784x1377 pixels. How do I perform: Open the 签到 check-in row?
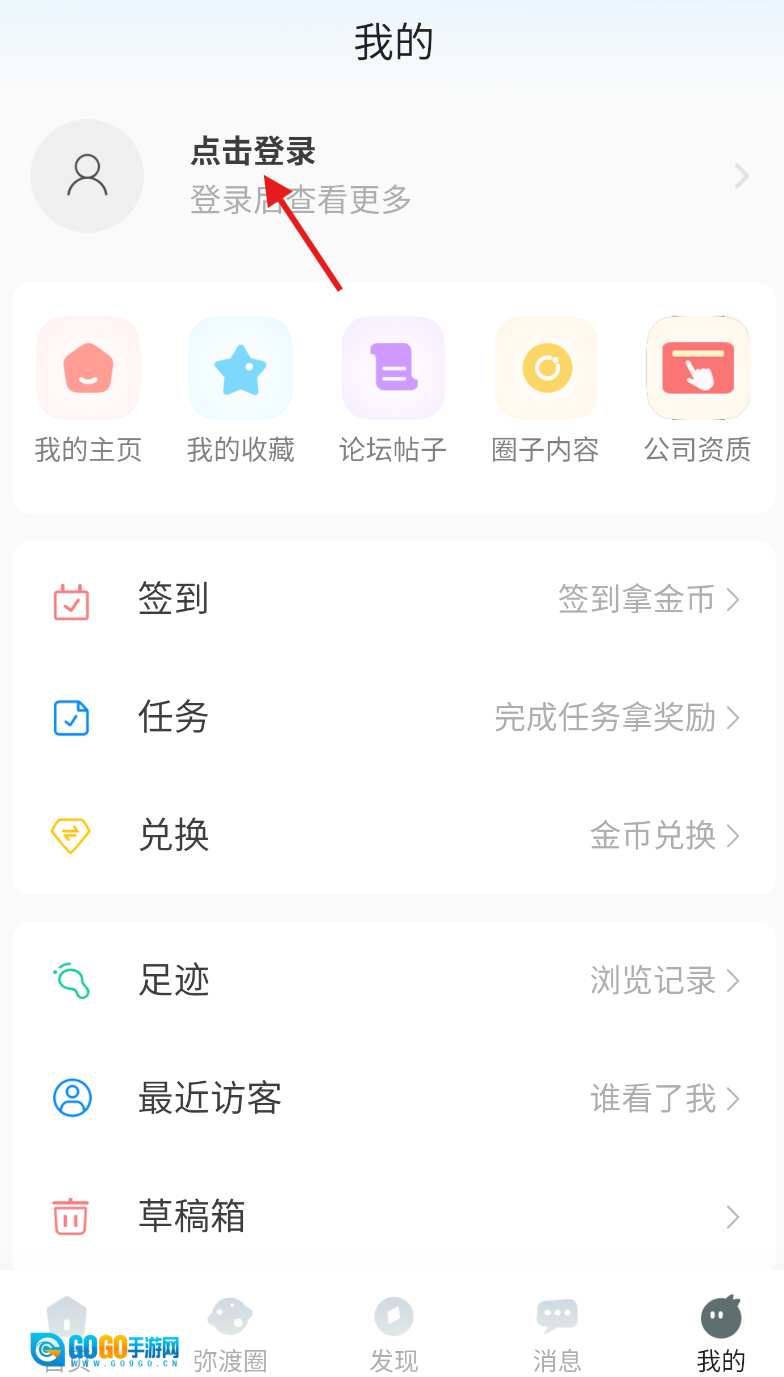(393, 600)
